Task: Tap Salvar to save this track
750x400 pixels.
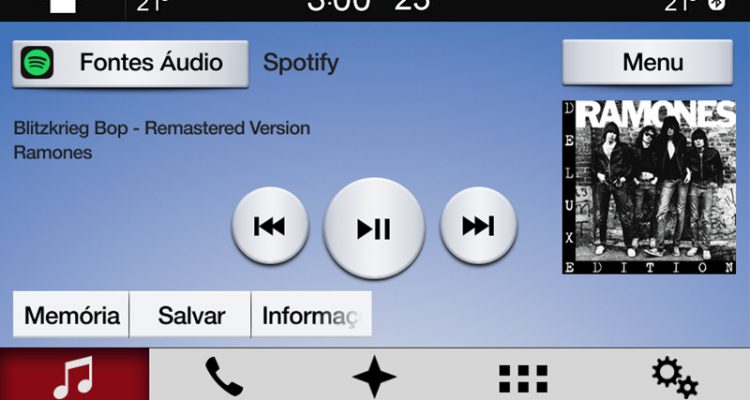Action: click(x=191, y=316)
